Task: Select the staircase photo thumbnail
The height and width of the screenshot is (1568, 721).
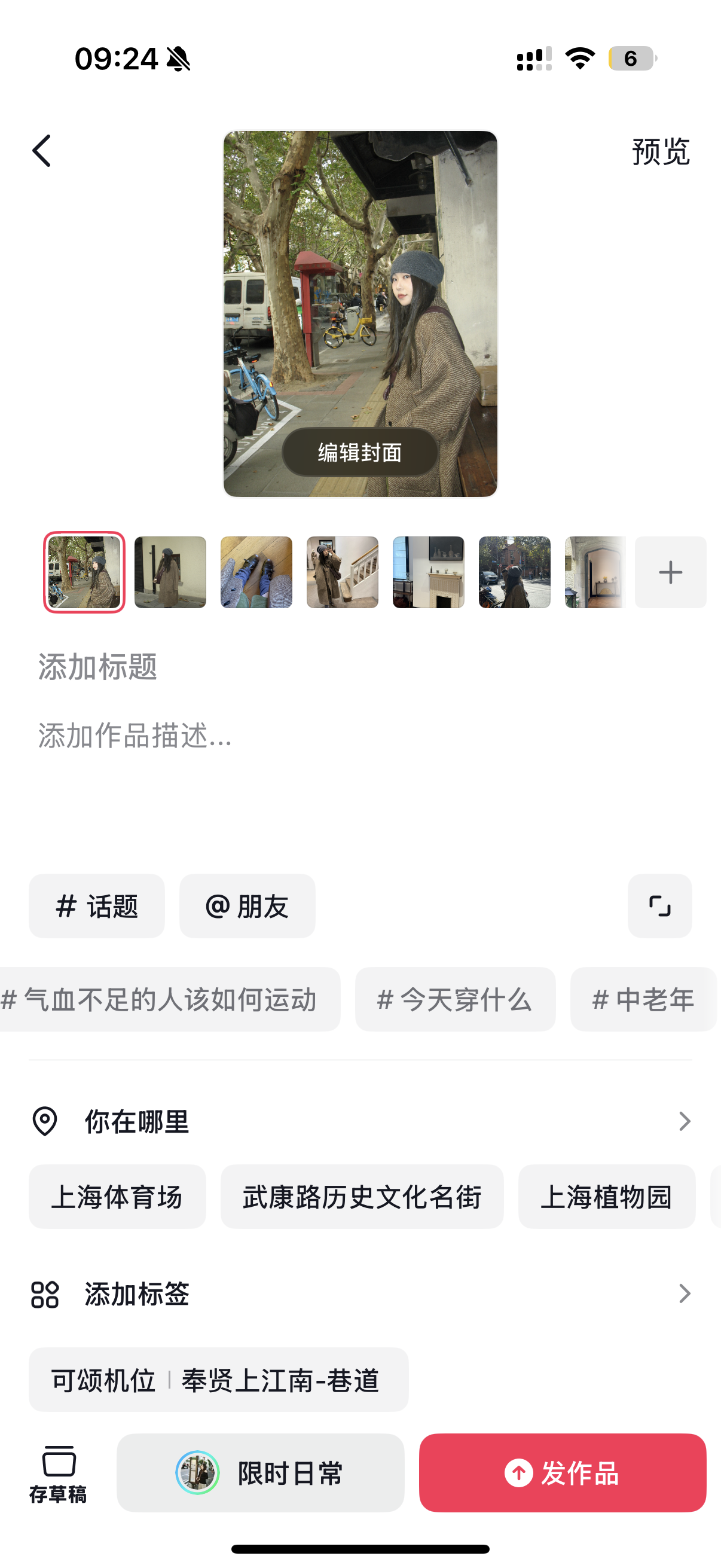Action: pyautogui.click(x=343, y=572)
